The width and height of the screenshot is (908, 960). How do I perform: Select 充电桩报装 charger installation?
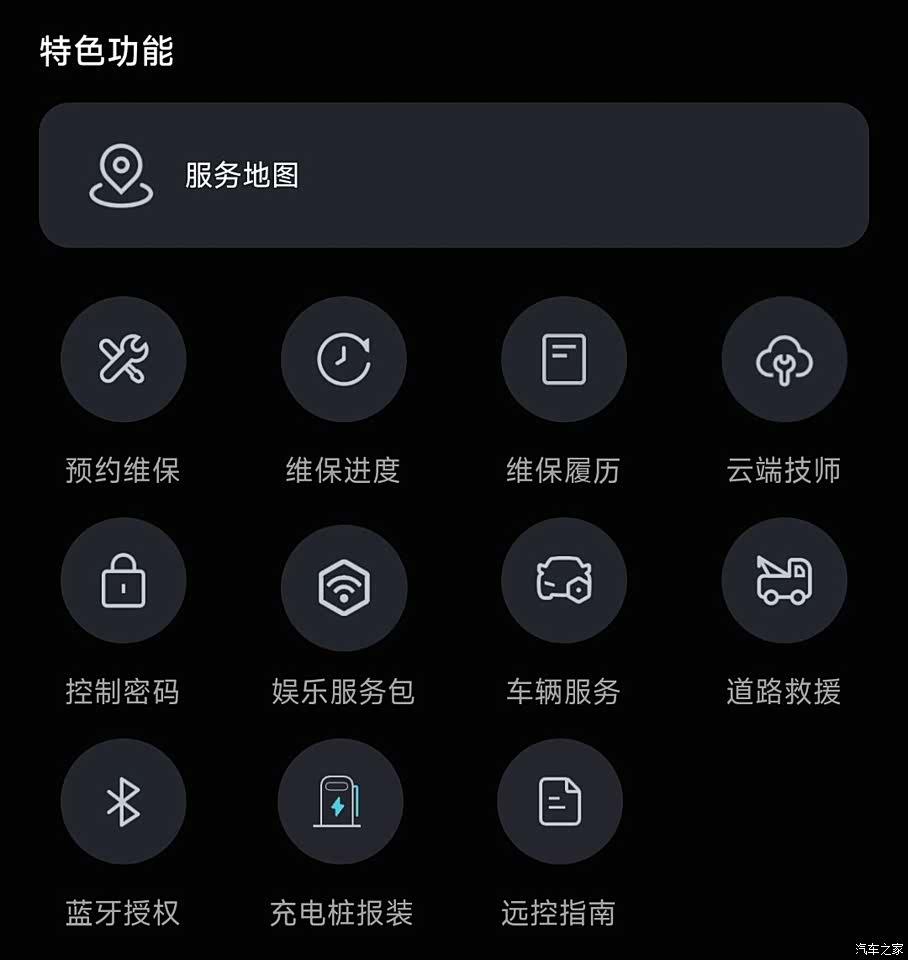pos(341,802)
